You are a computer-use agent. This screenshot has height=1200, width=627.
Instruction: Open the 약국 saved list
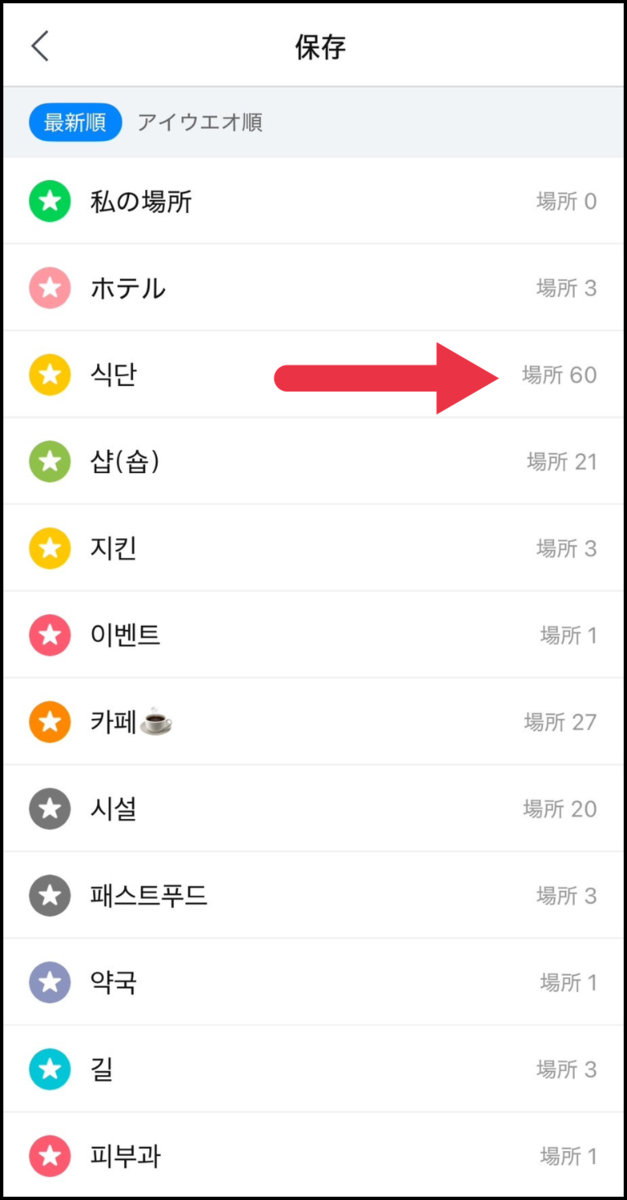pos(313,983)
